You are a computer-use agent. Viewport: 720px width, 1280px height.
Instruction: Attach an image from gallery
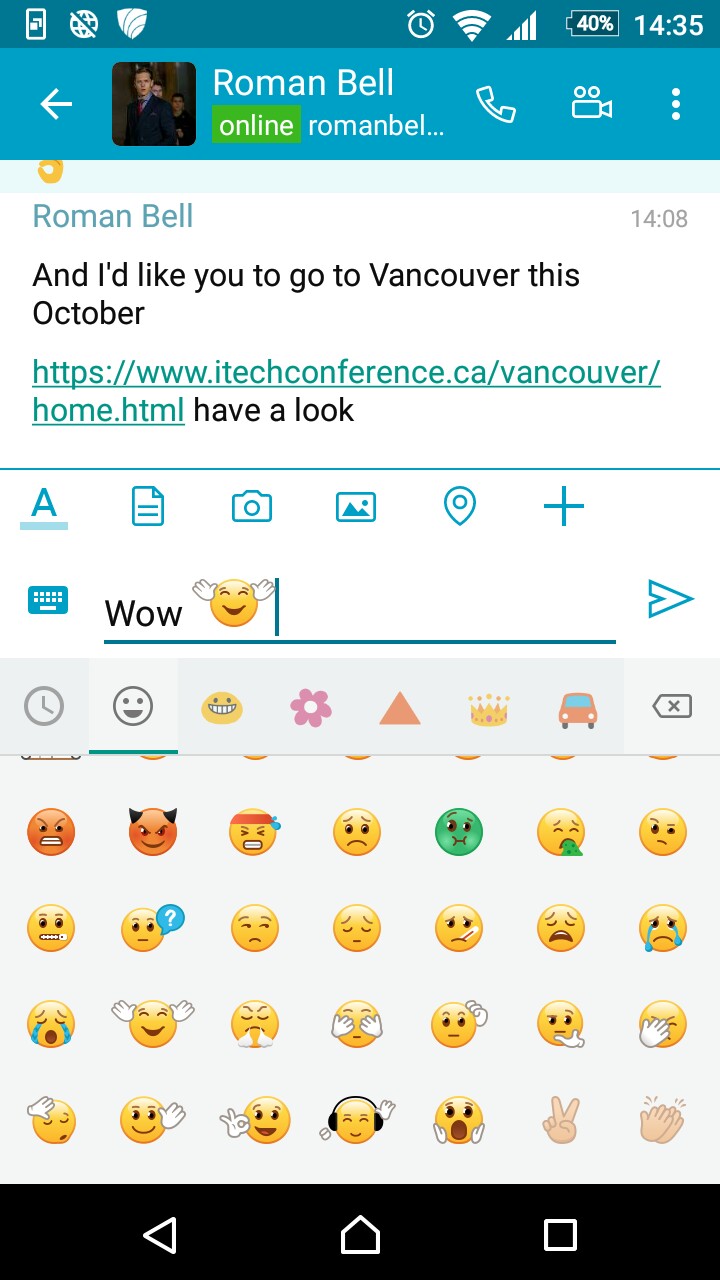point(356,507)
